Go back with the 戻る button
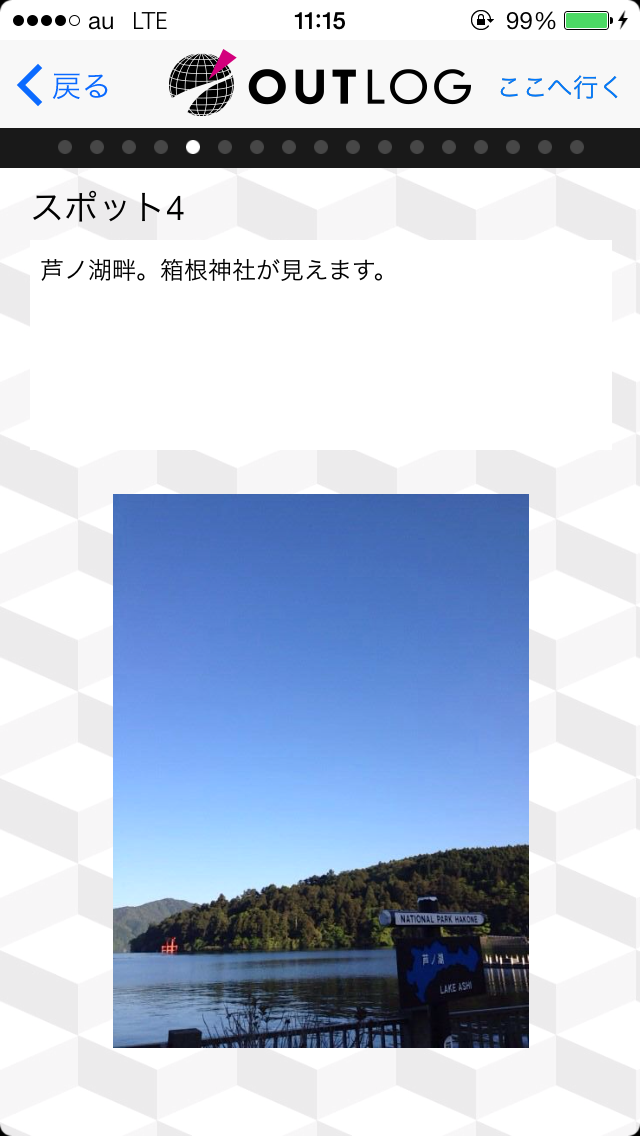This screenshot has height=1136, width=640. pos(62,85)
